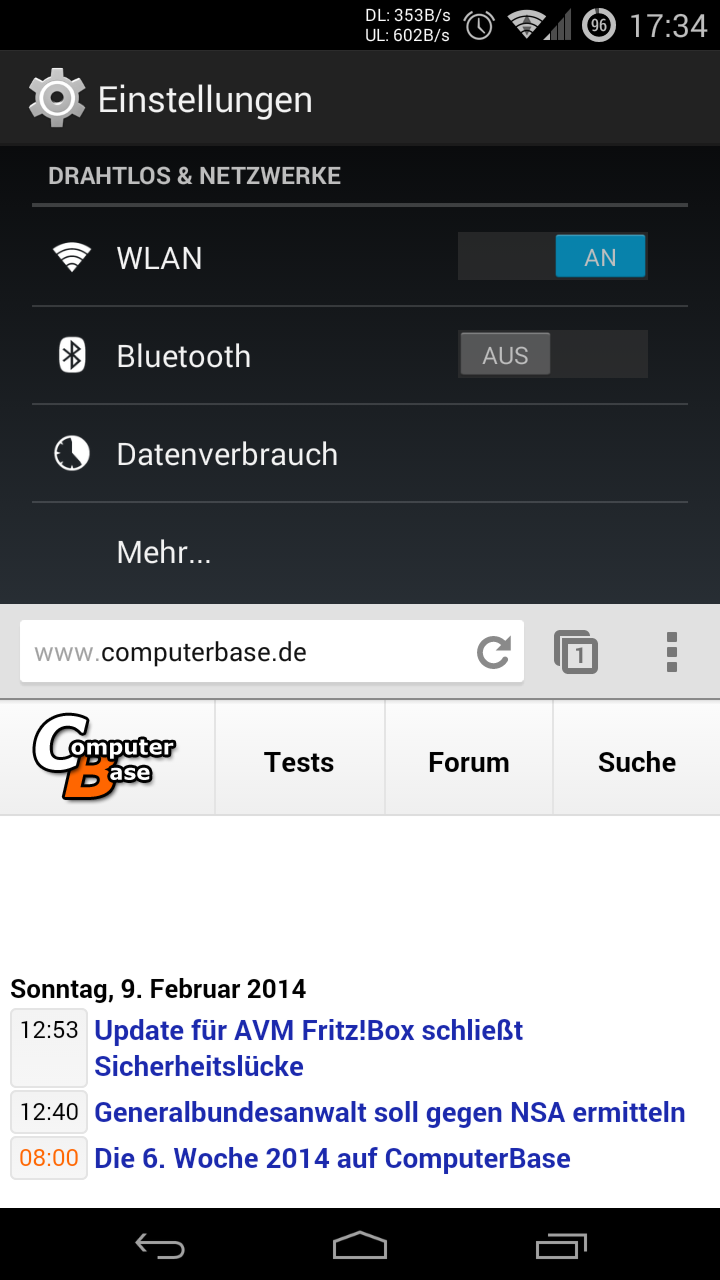Go to ComputerBase homepage via logo
720x1280 pixels.
105,757
